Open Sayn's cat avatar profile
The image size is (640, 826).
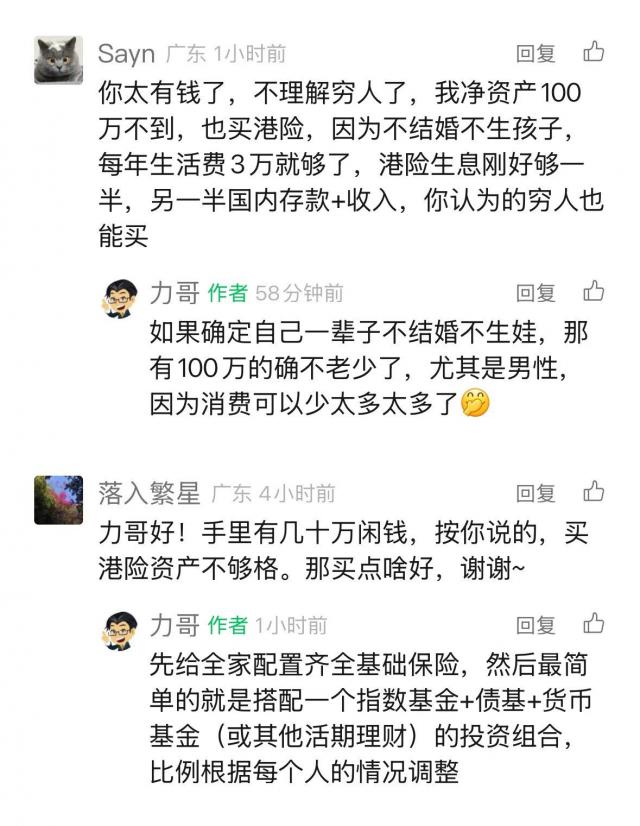pyautogui.click(x=59, y=60)
